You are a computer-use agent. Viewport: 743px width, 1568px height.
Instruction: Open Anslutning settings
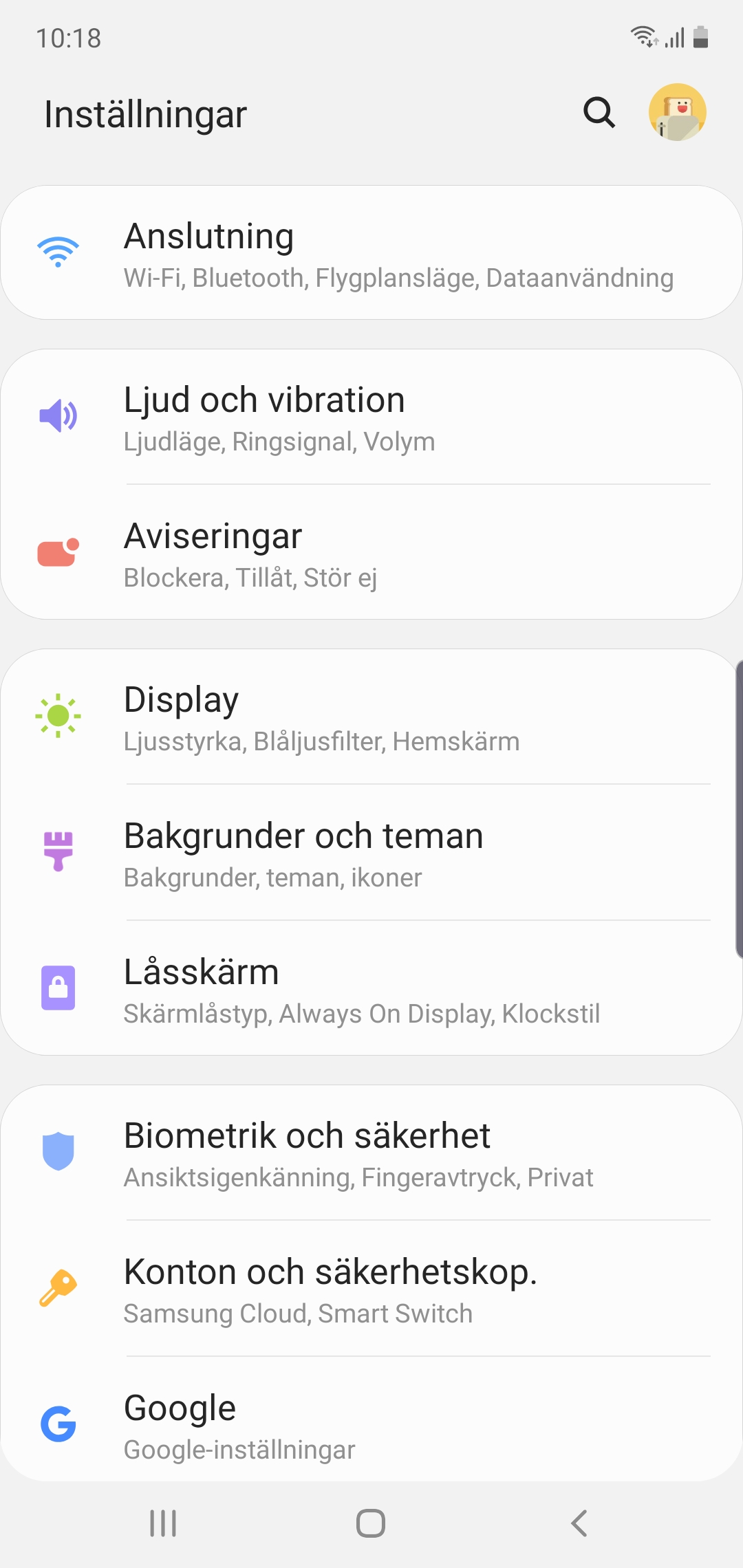pyautogui.click(x=371, y=253)
